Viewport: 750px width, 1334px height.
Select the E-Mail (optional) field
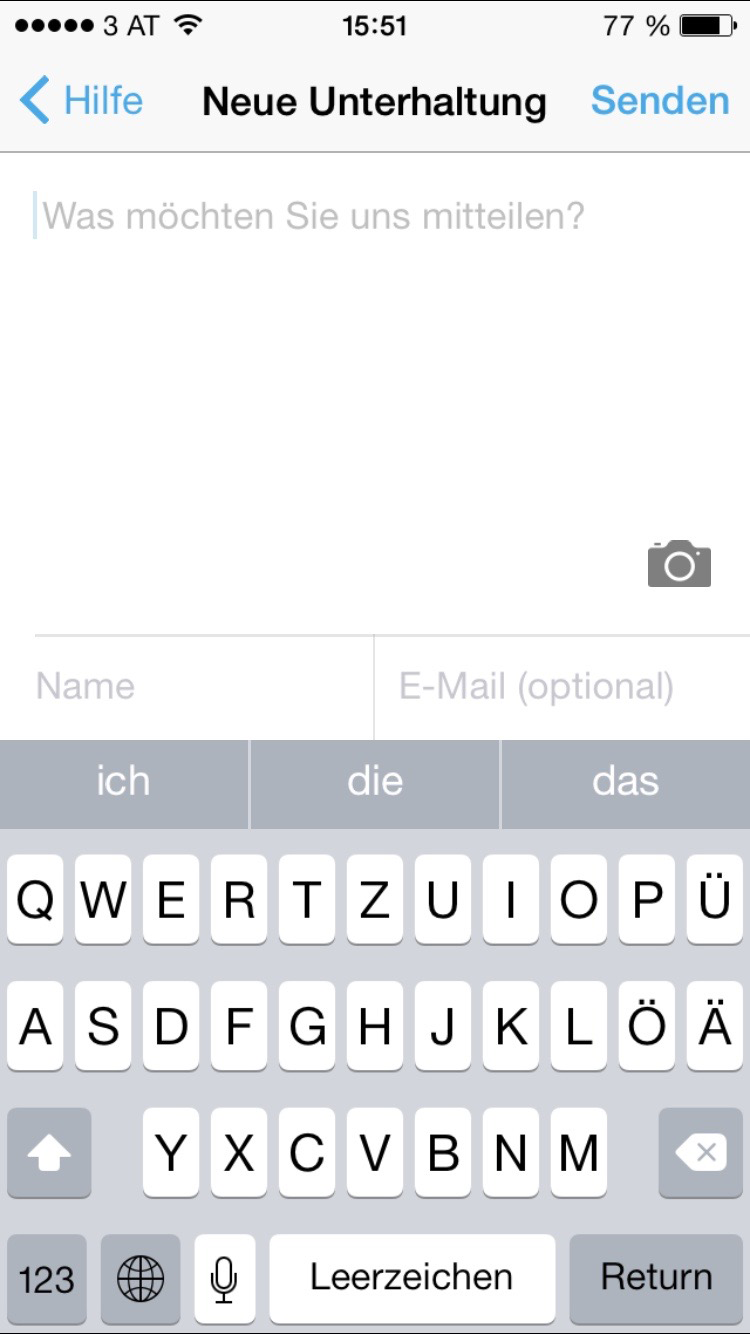pyautogui.click(x=562, y=687)
